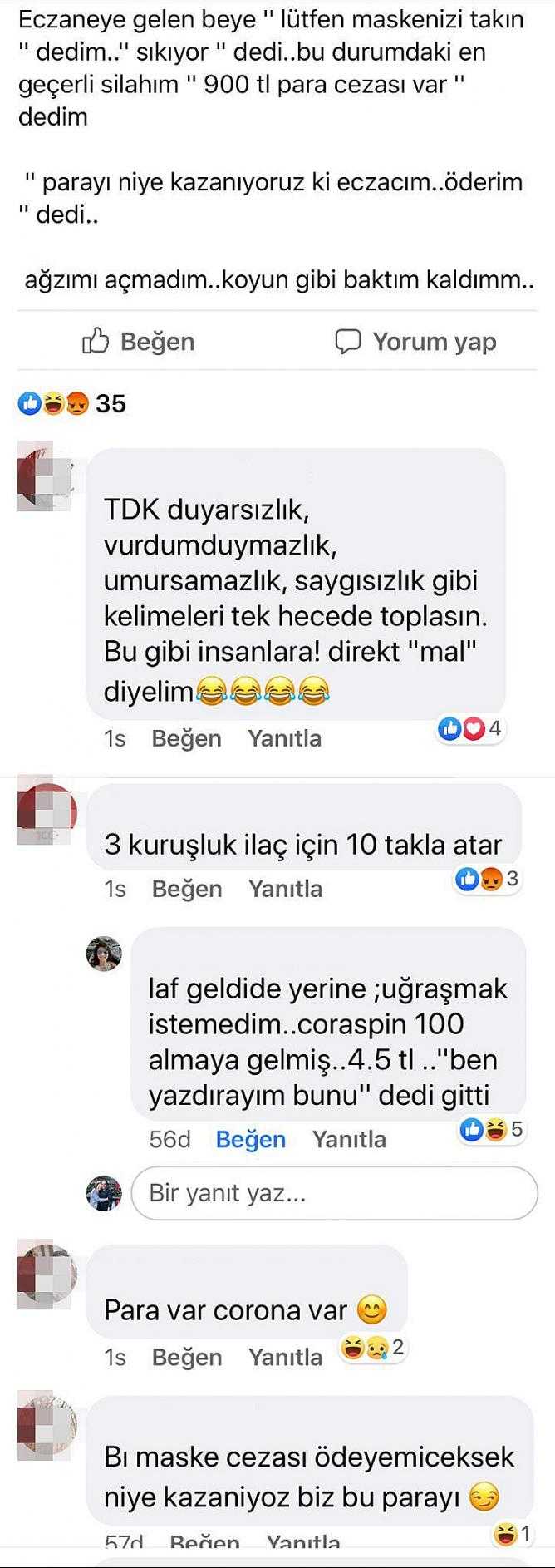Image resolution: width=555 pixels, height=1568 pixels.
Task: Open profile photo of 'laf geldide' commenter
Action: click(x=104, y=954)
